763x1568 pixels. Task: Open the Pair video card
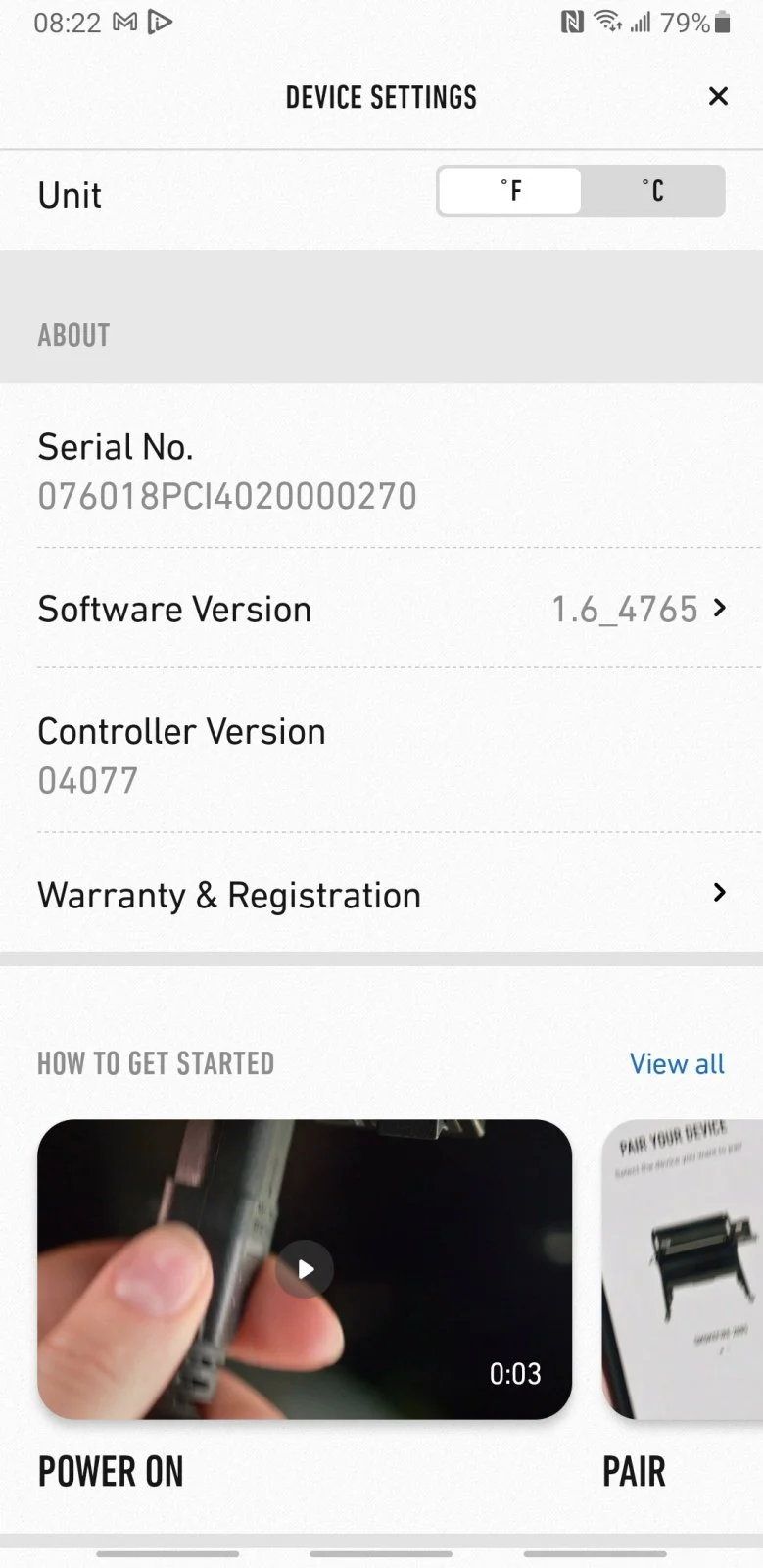pos(683,1269)
